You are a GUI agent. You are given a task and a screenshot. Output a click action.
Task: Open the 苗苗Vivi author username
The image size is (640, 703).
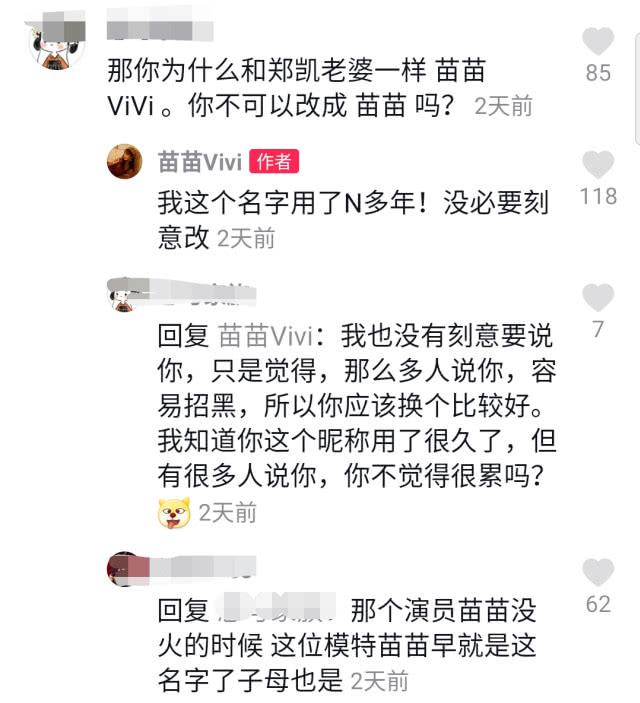[x=198, y=161]
